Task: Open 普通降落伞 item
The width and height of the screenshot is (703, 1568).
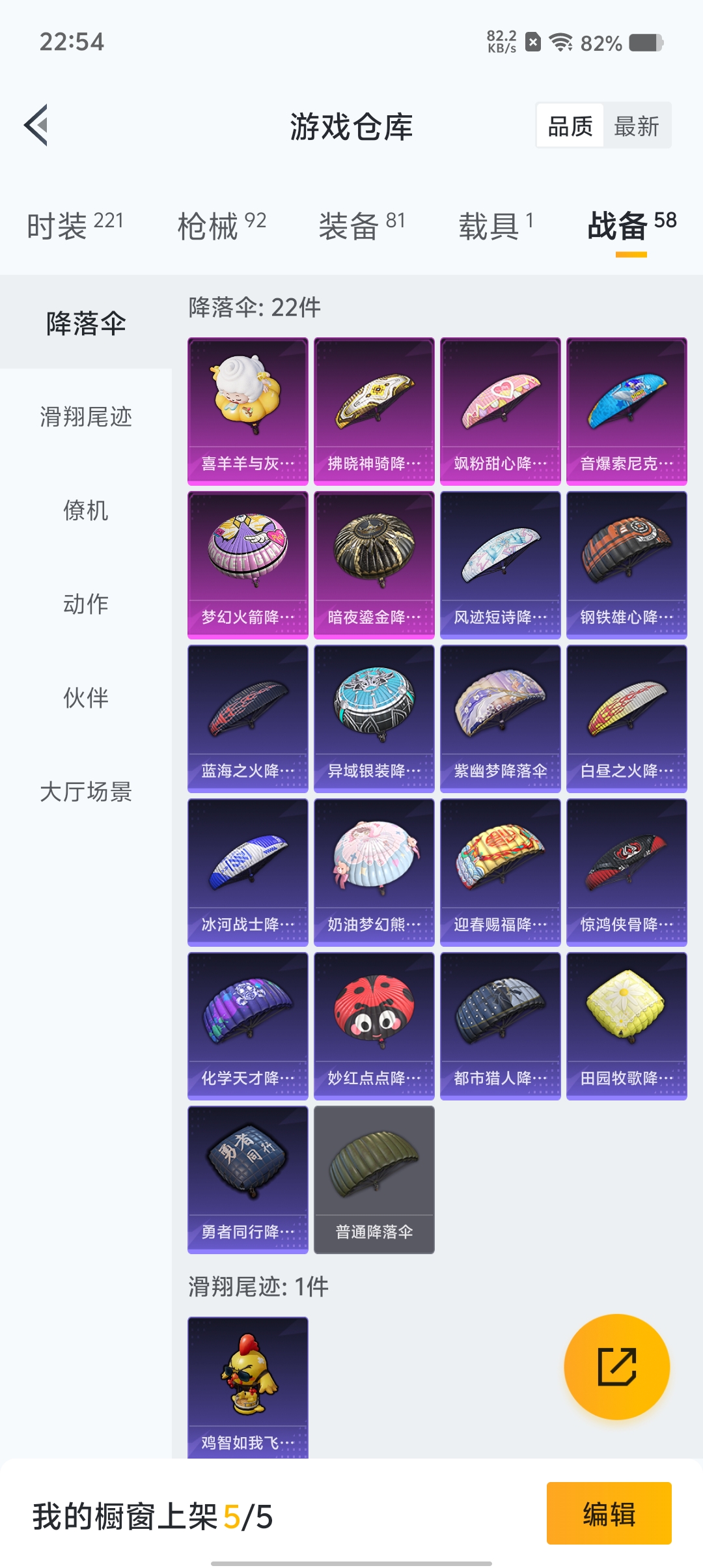Action: [x=374, y=1179]
